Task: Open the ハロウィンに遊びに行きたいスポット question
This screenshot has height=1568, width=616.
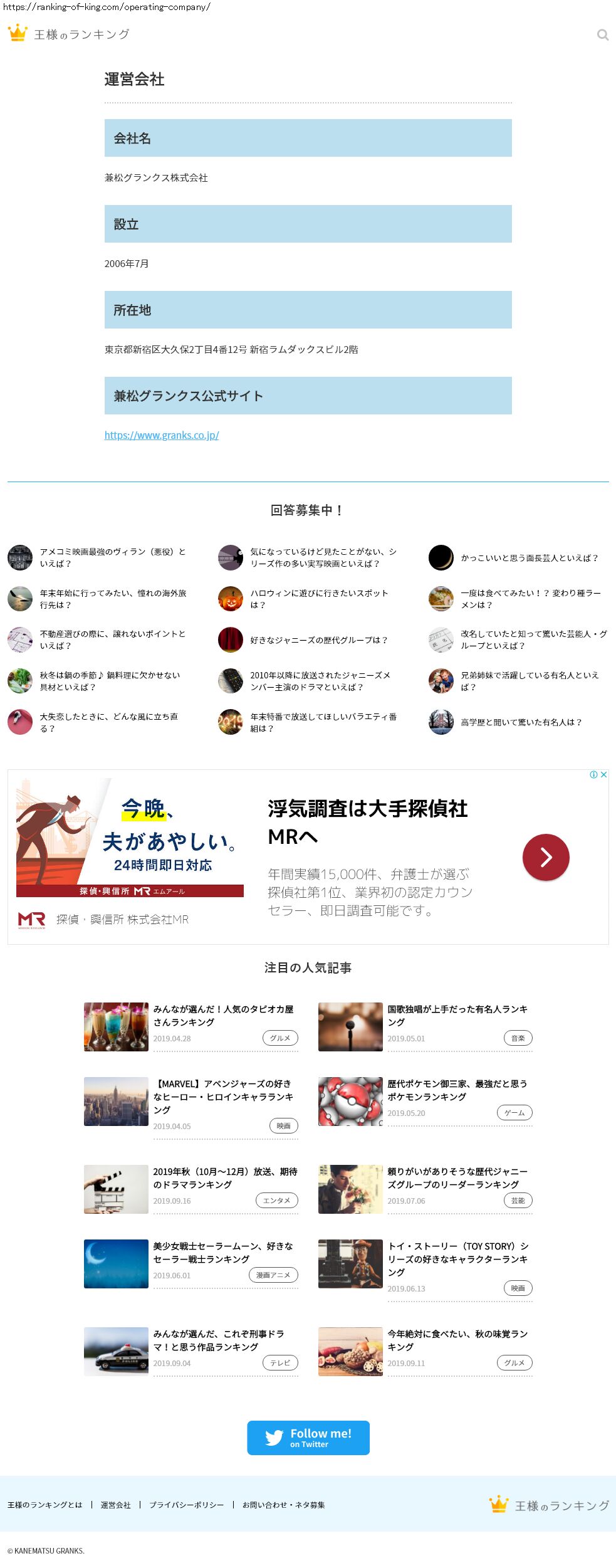Action: (x=319, y=599)
